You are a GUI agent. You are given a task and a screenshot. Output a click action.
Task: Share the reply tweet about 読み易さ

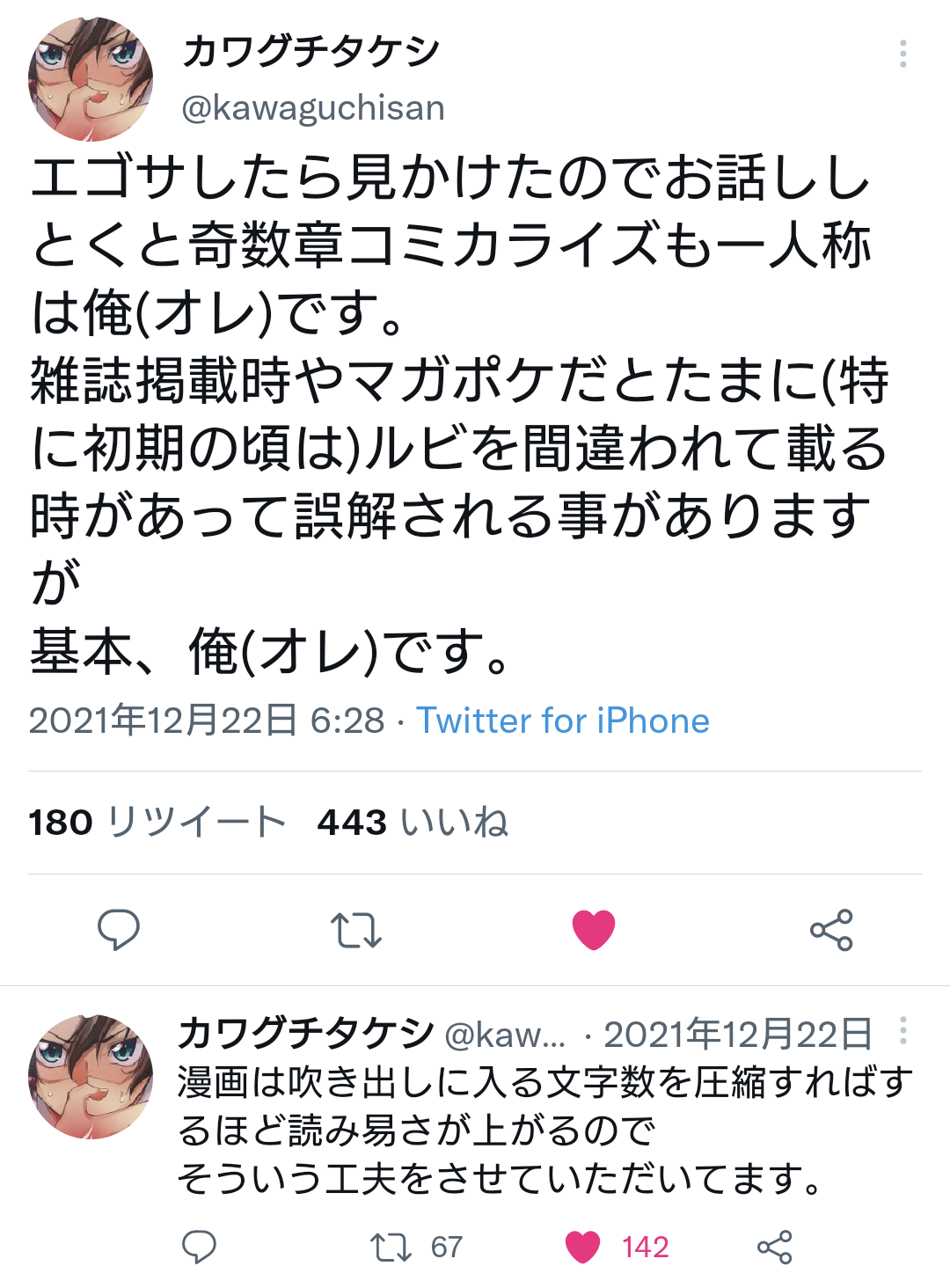pos(775,1247)
